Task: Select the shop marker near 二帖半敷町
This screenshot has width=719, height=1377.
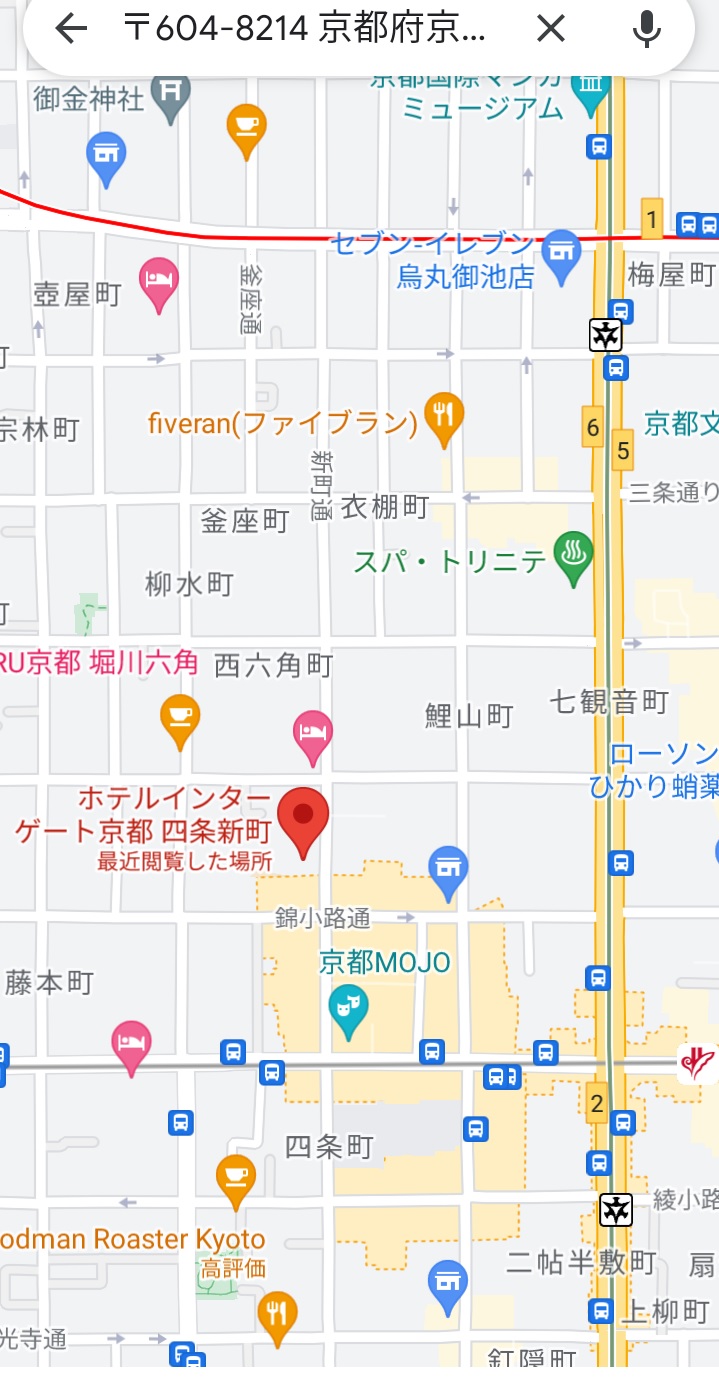Action: point(447,1286)
